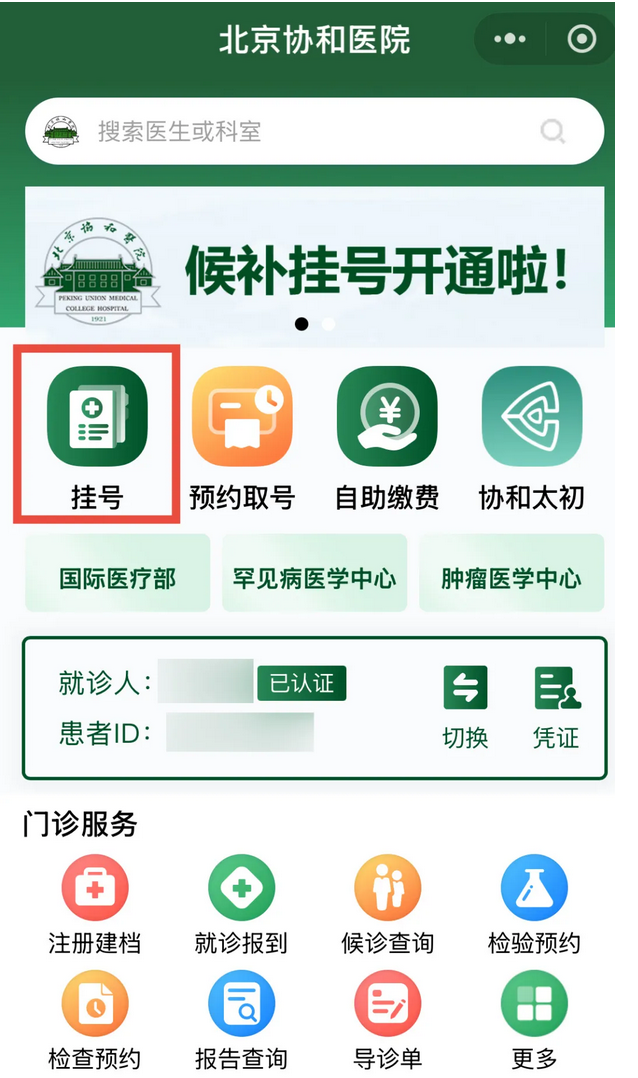Show 更多 outpatient services
This screenshot has height=1078, width=638.
pyautogui.click(x=533, y=1018)
